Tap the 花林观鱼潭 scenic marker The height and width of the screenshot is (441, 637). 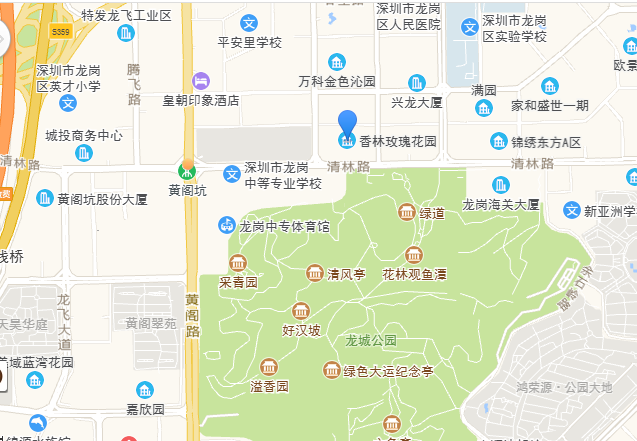413,255
